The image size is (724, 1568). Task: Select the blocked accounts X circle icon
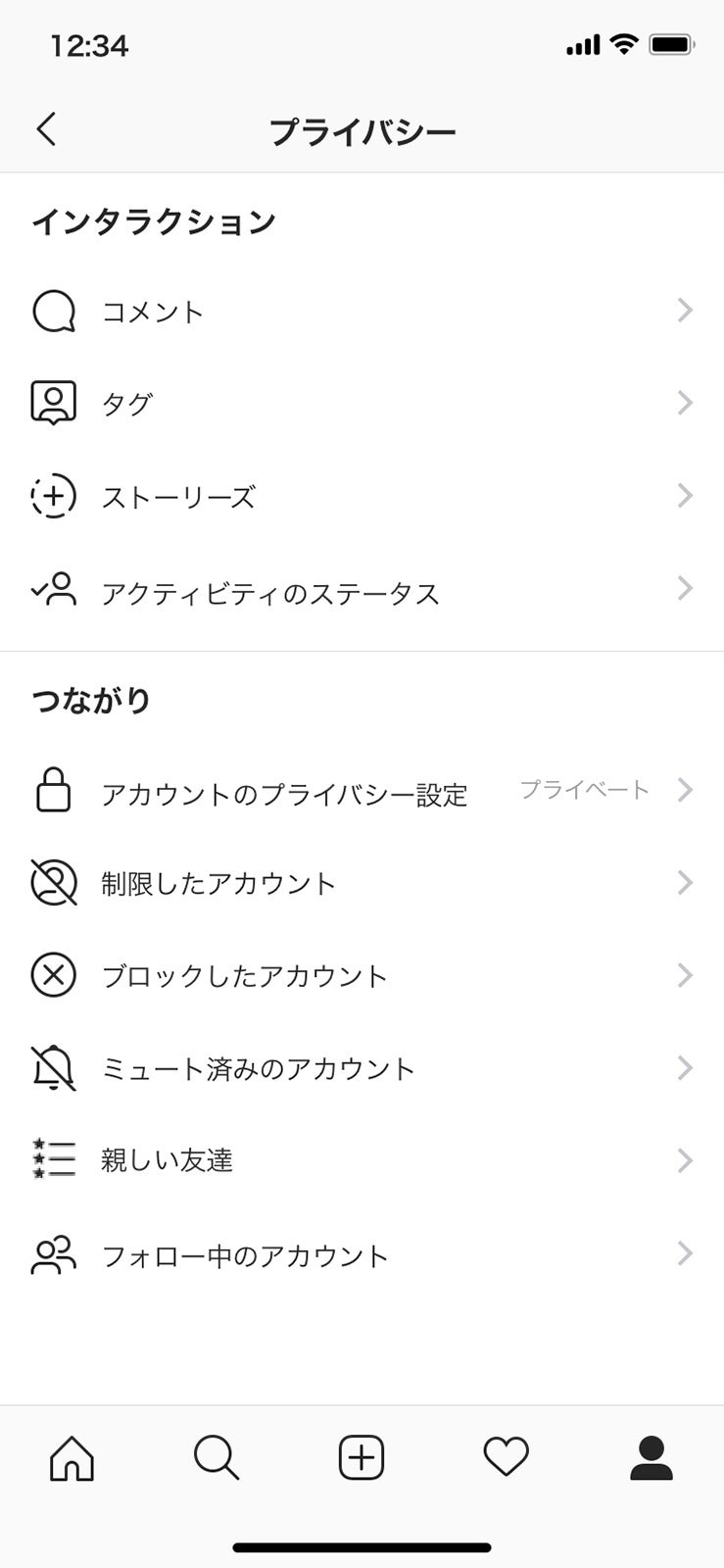click(54, 975)
